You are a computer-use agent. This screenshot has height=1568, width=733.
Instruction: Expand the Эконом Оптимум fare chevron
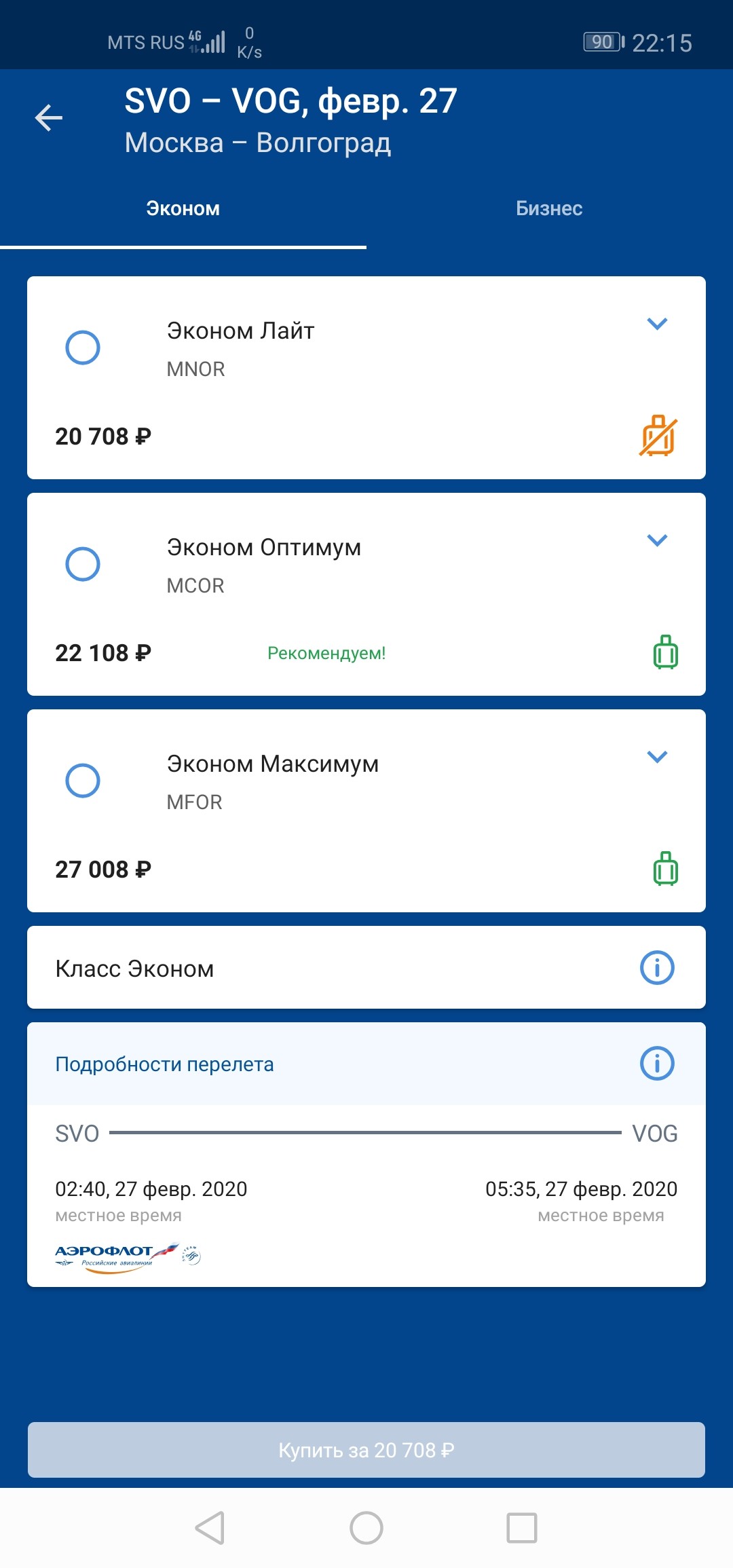tap(657, 540)
